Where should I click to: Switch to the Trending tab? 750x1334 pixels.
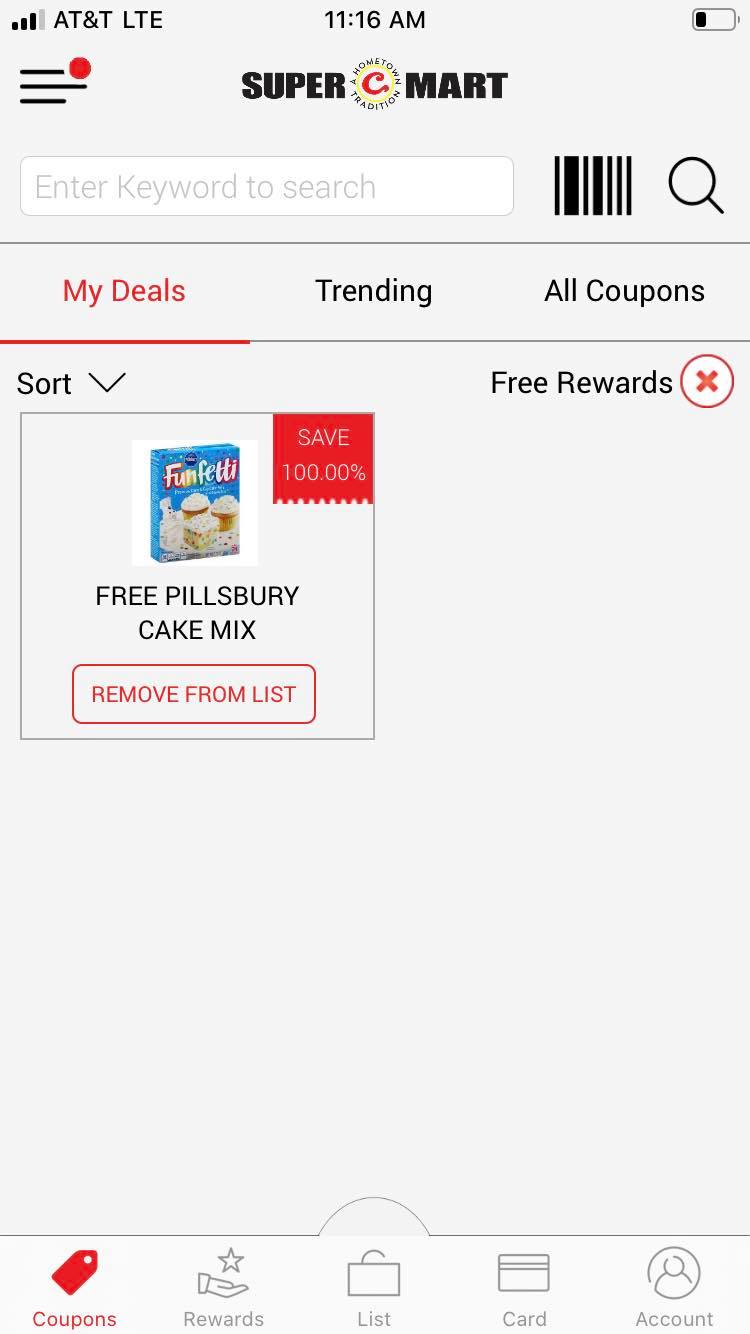click(374, 291)
